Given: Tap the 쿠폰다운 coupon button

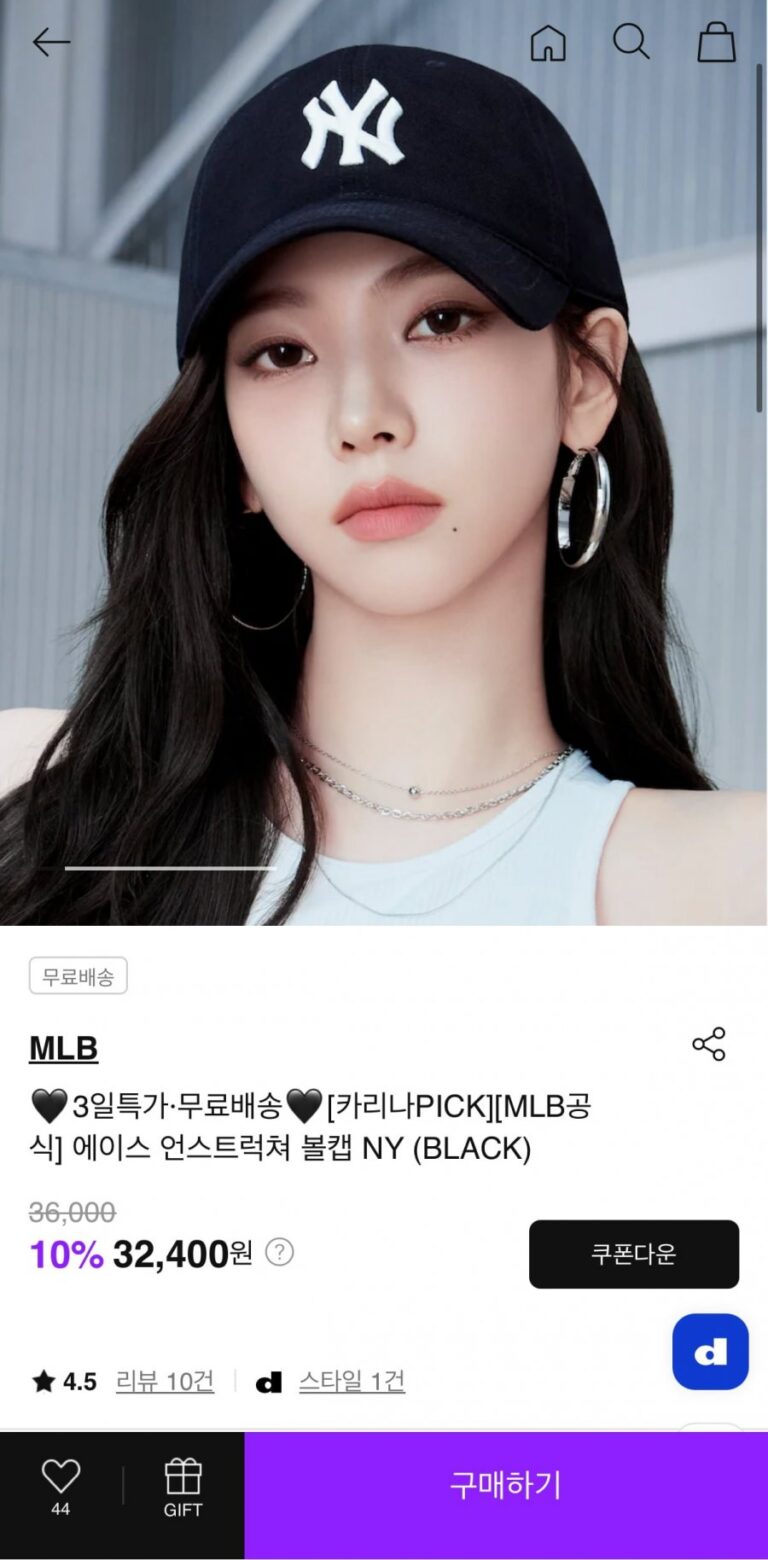Looking at the screenshot, I should coord(633,1254).
